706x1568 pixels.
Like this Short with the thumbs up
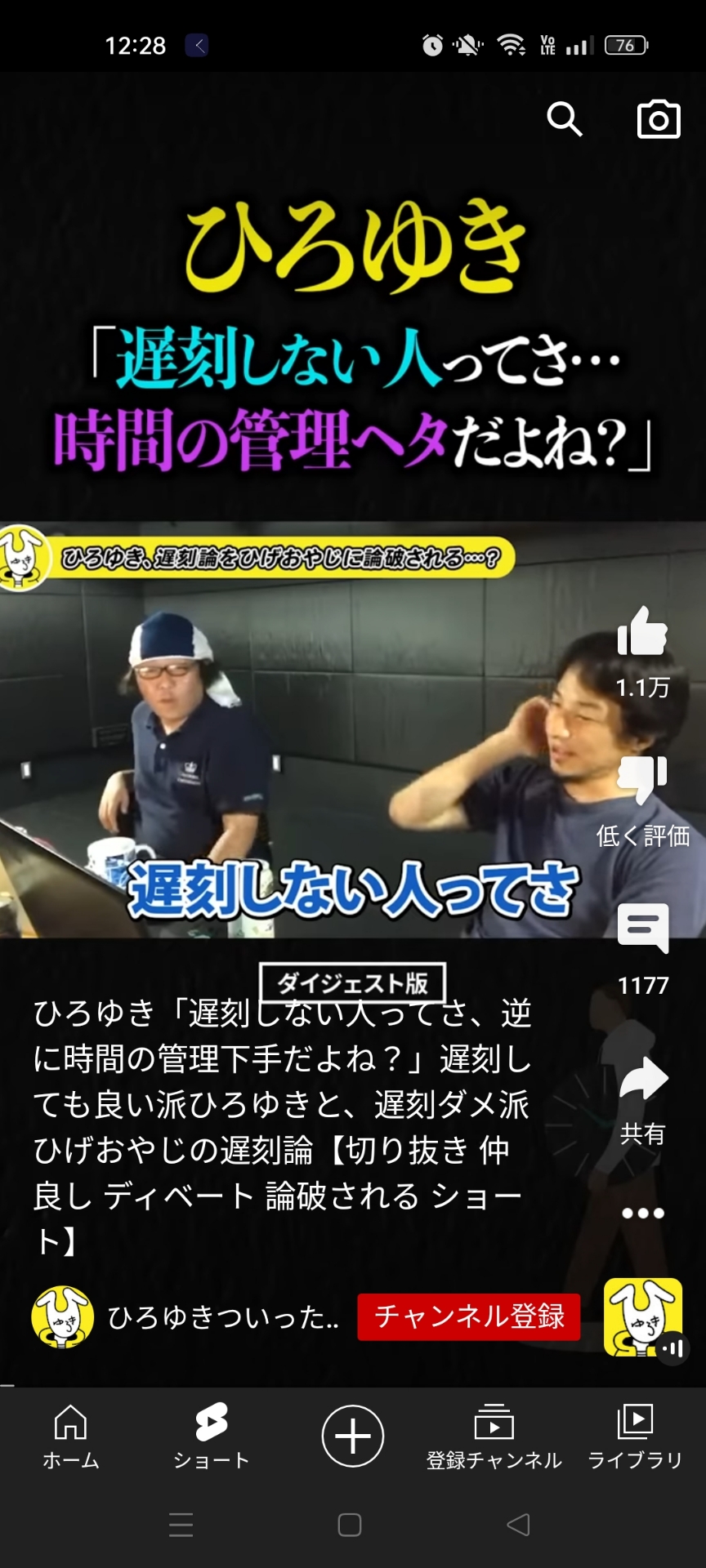642,631
